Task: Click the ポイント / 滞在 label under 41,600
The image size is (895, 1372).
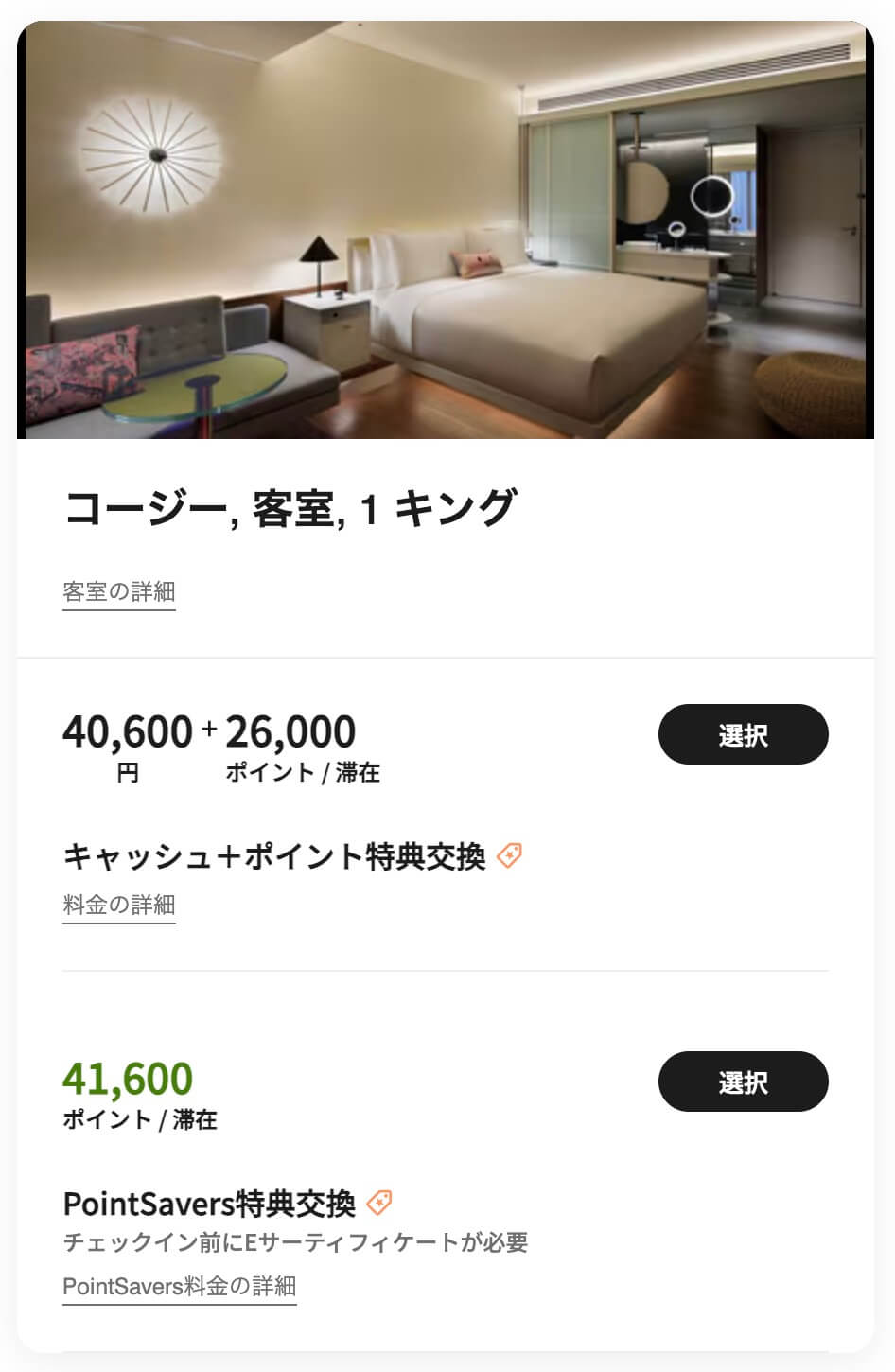Action: (x=139, y=1121)
